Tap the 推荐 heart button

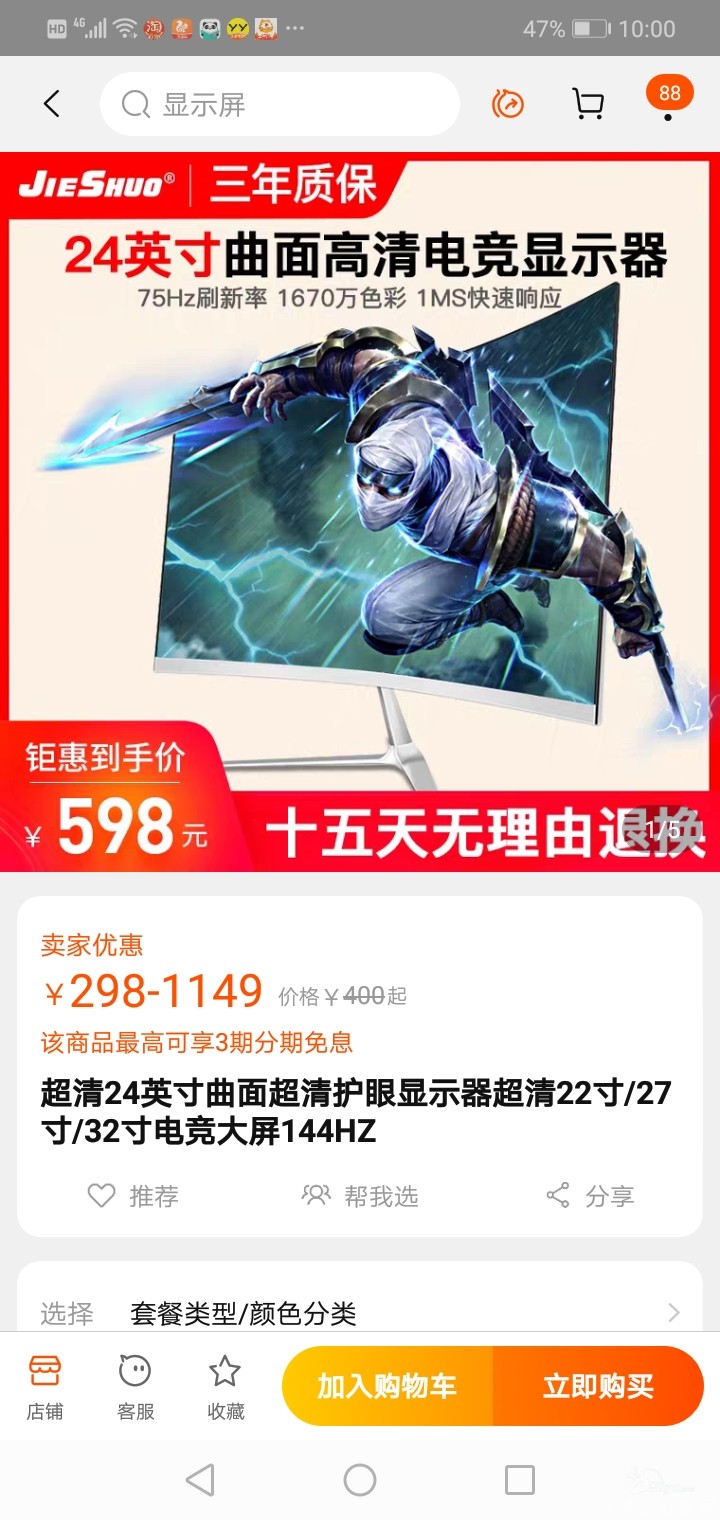click(x=133, y=1195)
